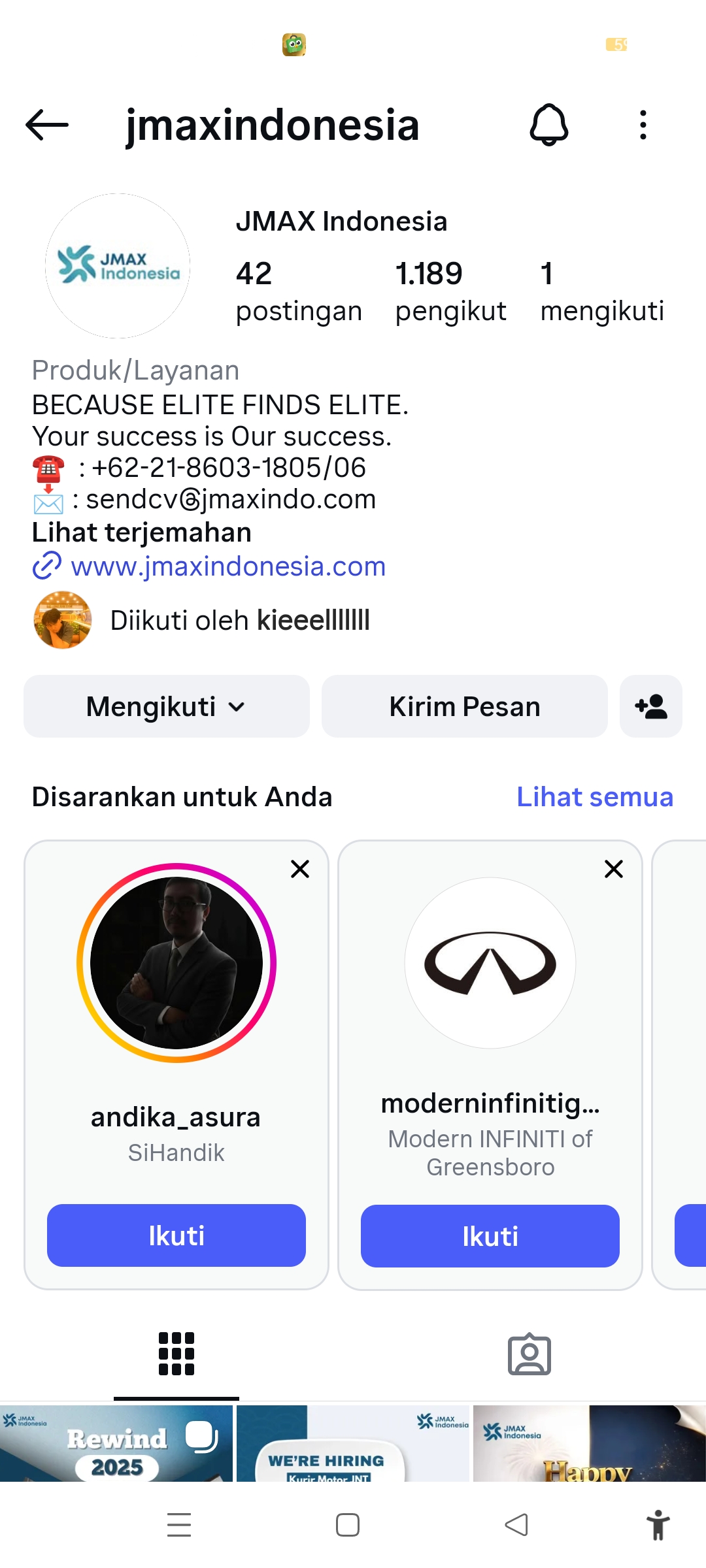Show the 1 mengikuti list

pyautogui.click(x=601, y=291)
